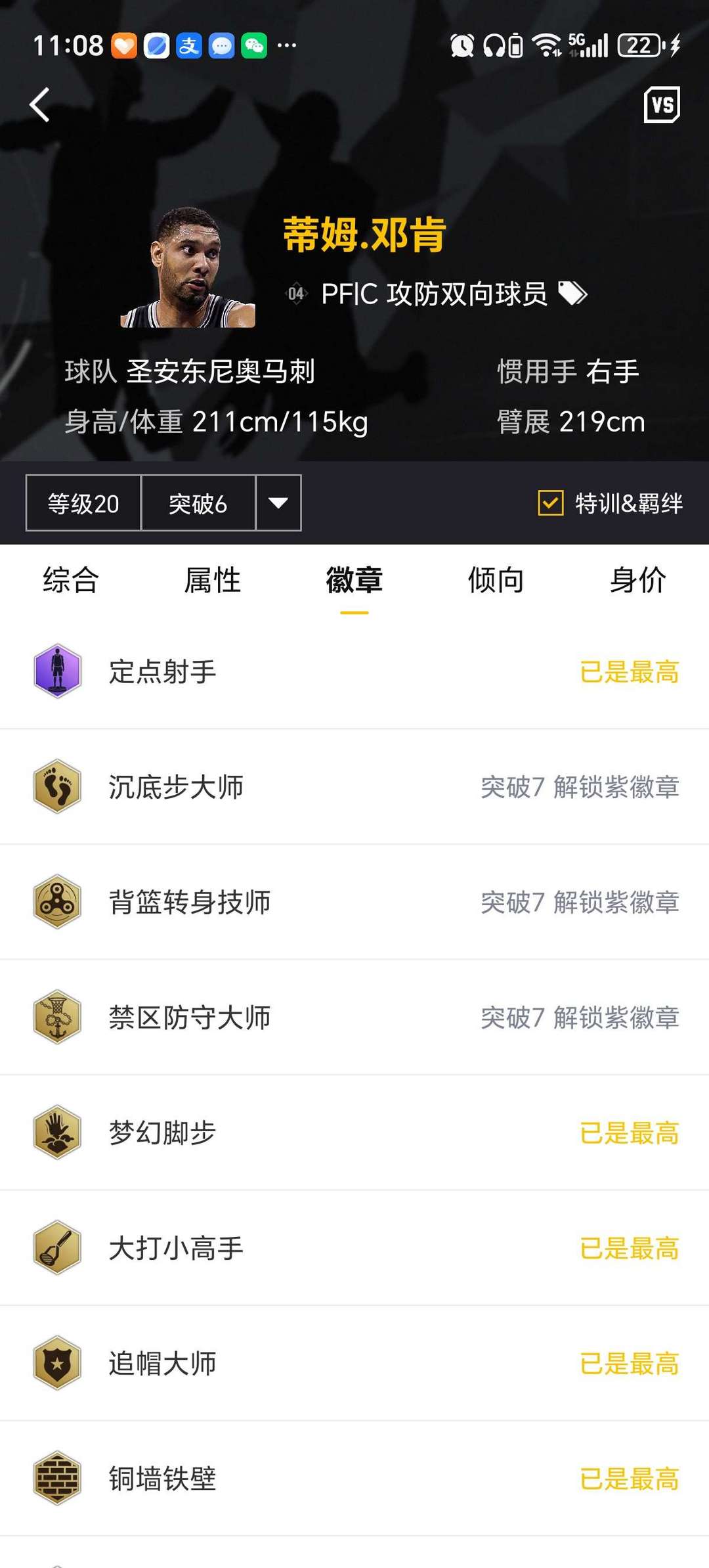Image resolution: width=709 pixels, height=1568 pixels.
Task: Select the purple 定点射手 badge icon
Action: [57, 671]
